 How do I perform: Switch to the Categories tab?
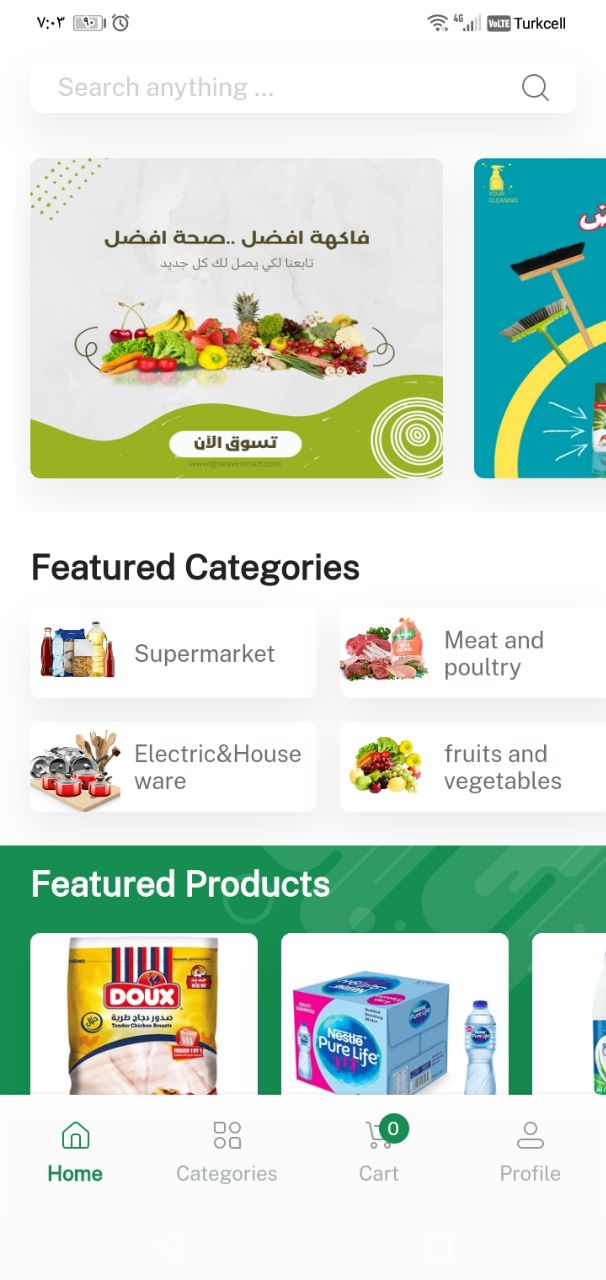point(227,1151)
